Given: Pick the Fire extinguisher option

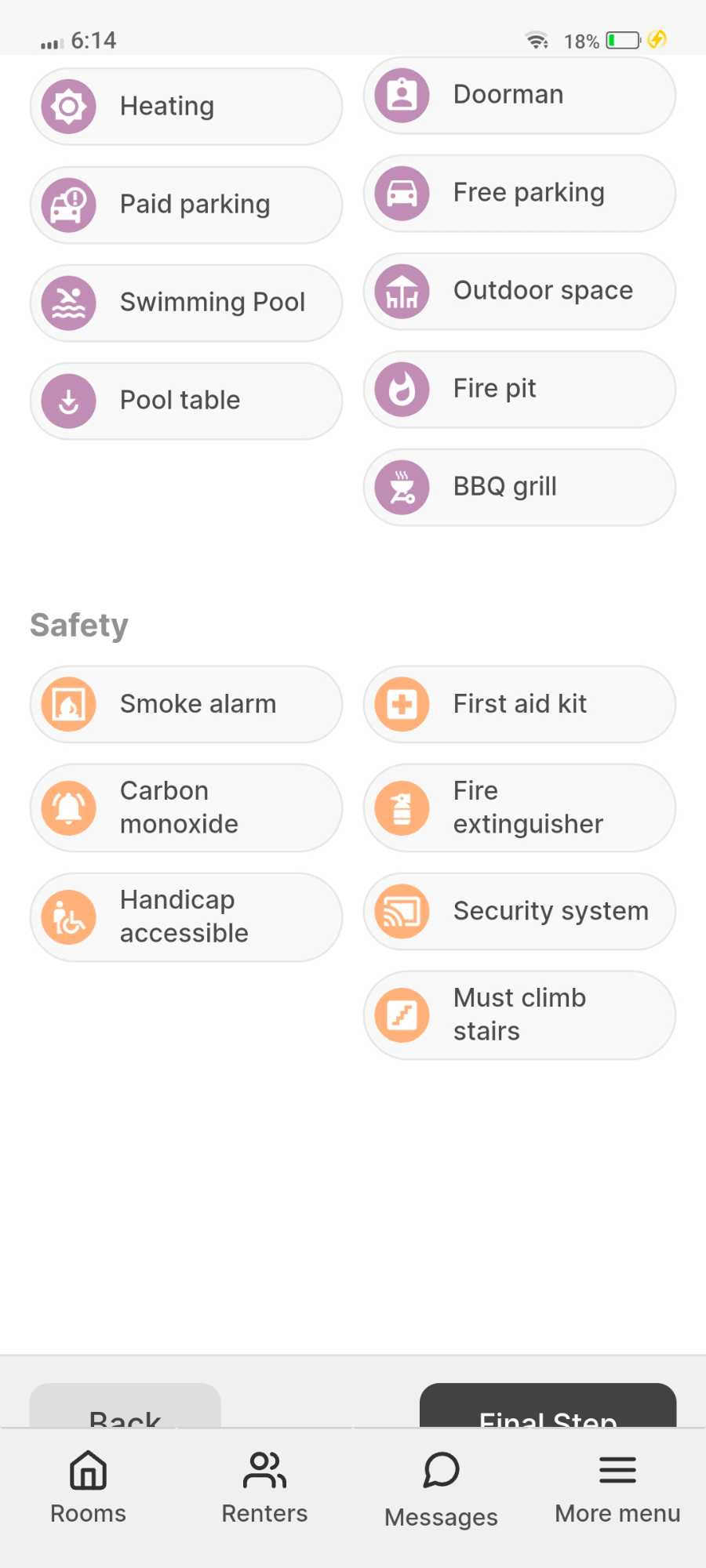Looking at the screenshot, I should (x=519, y=808).
